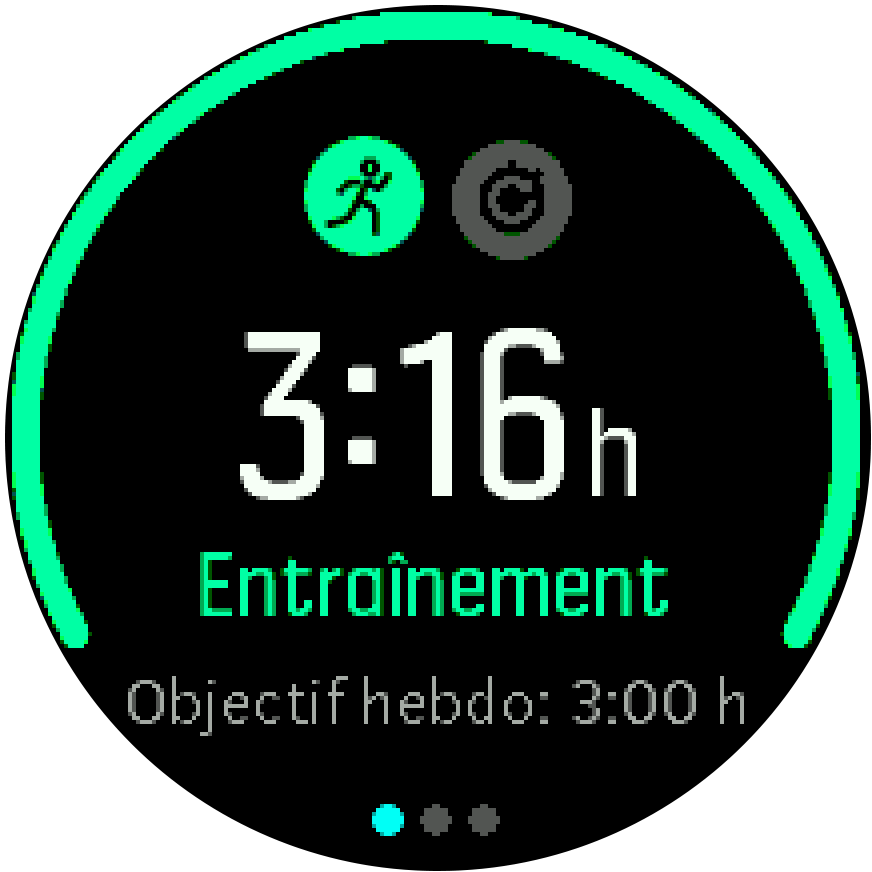Go to the second page indicator dot
Screen dimensions: 872x872
coord(436,821)
